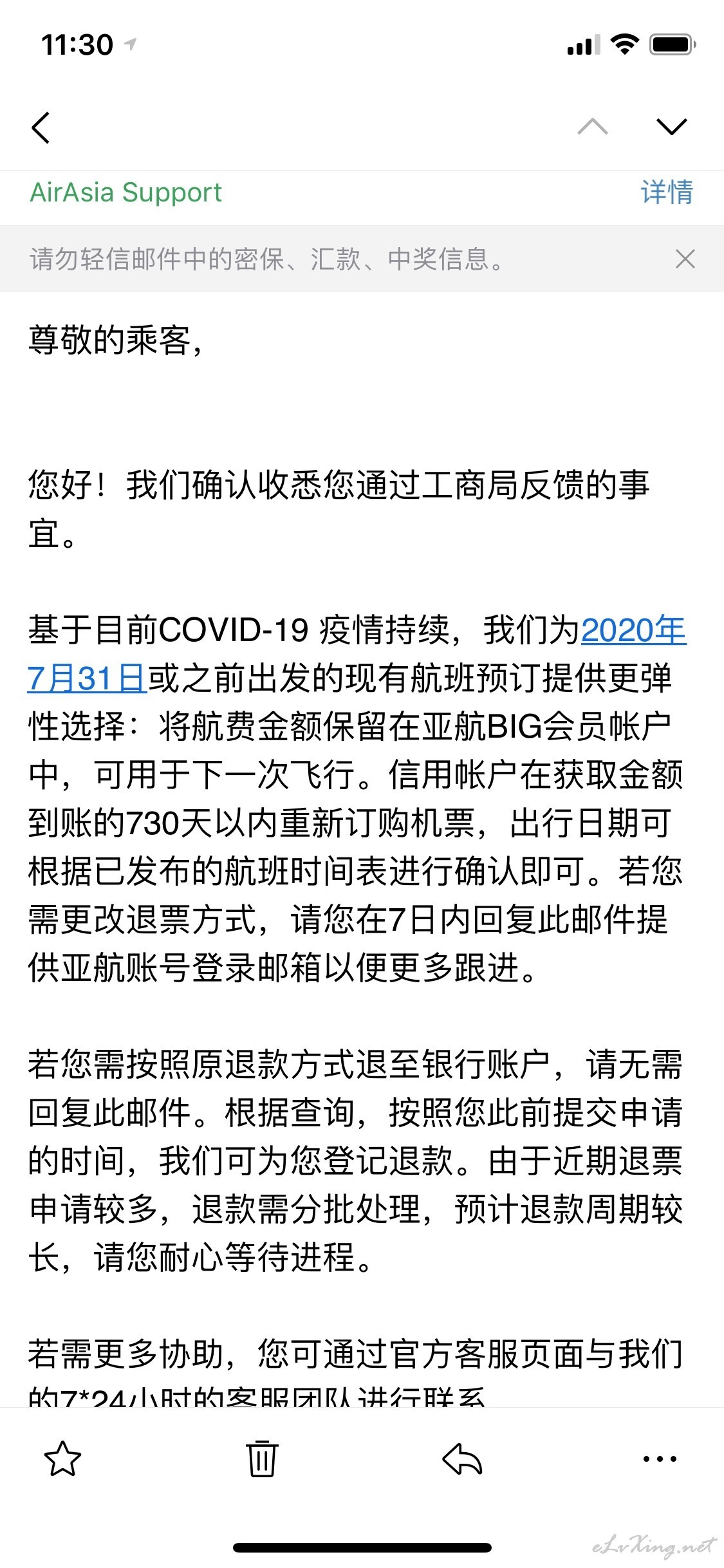Star this email
The image size is (724, 1568).
click(x=62, y=1459)
